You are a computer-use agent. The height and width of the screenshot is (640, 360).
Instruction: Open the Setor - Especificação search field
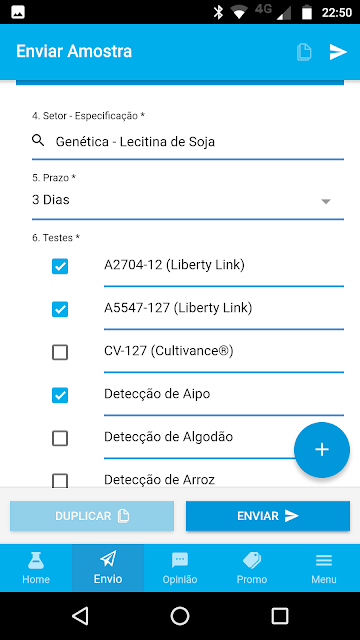(x=188, y=142)
